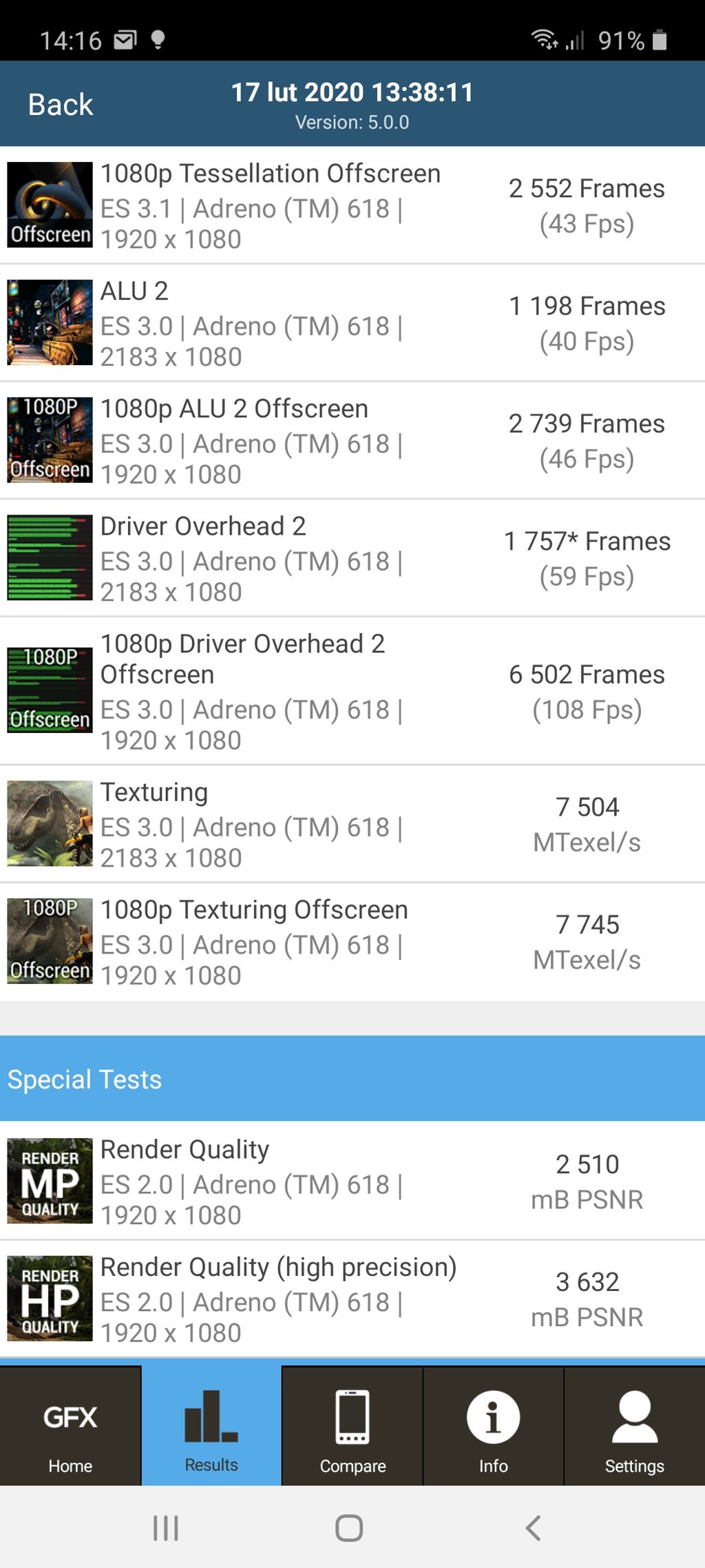
Task: Switch to the Compare tab
Action: pos(352,1426)
